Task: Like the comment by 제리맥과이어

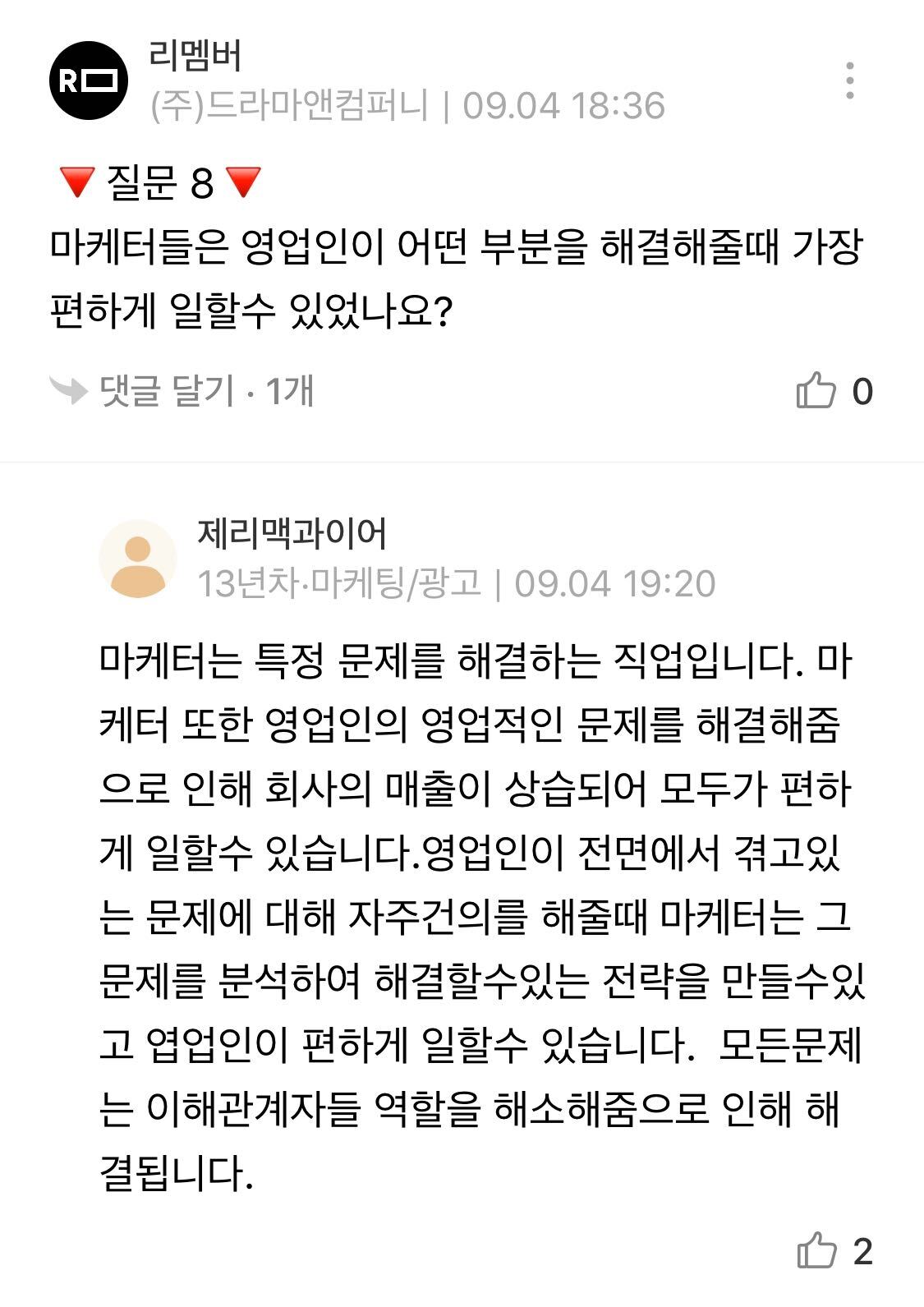Action: [x=816, y=1251]
